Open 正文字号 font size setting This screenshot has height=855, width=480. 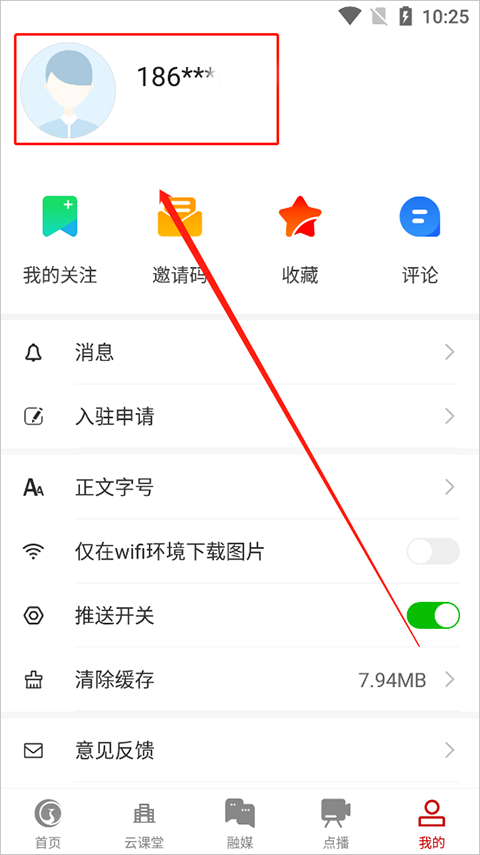pyautogui.click(x=240, y=487)
